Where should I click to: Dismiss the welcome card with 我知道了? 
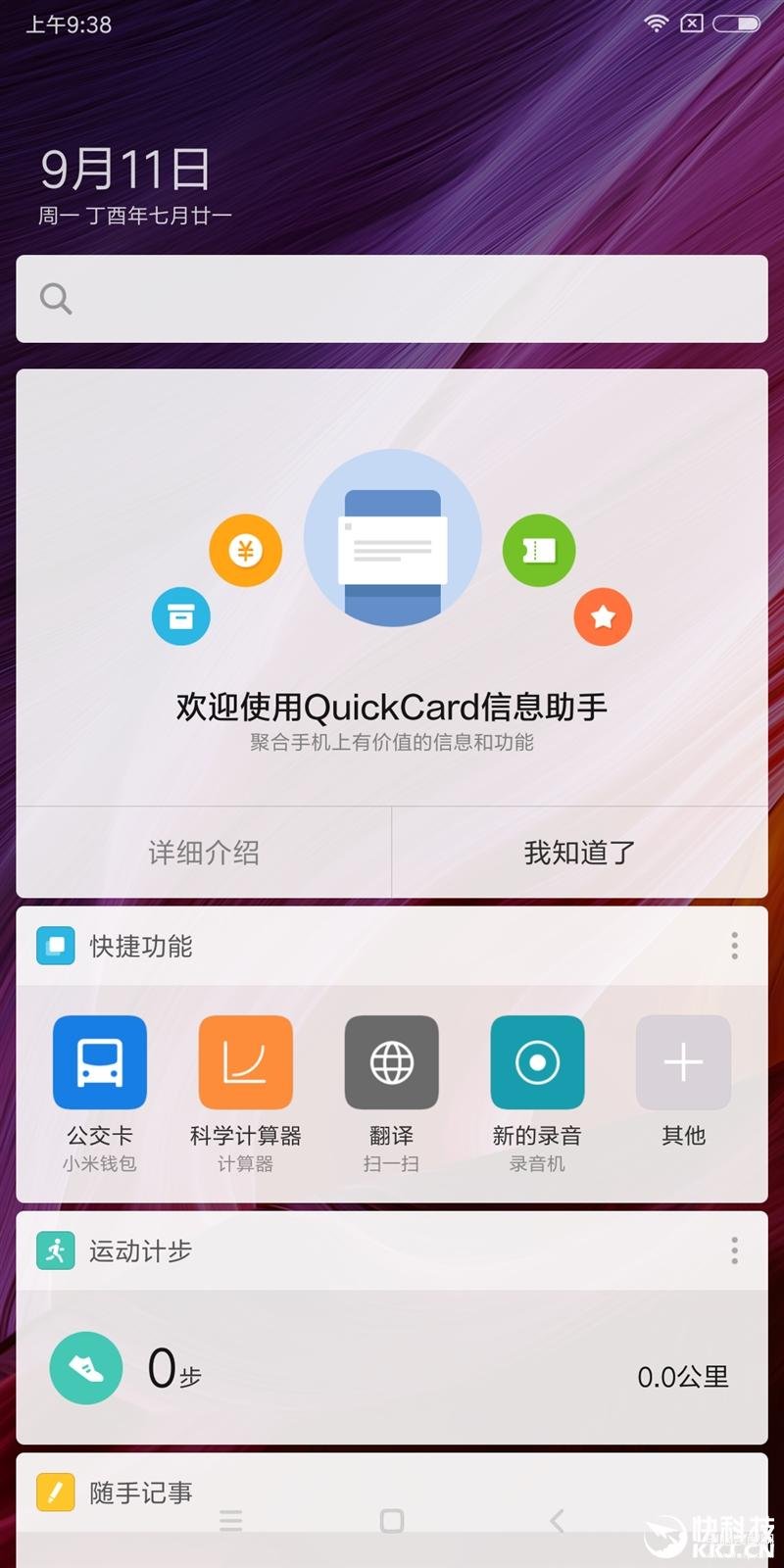pos(579,853)
